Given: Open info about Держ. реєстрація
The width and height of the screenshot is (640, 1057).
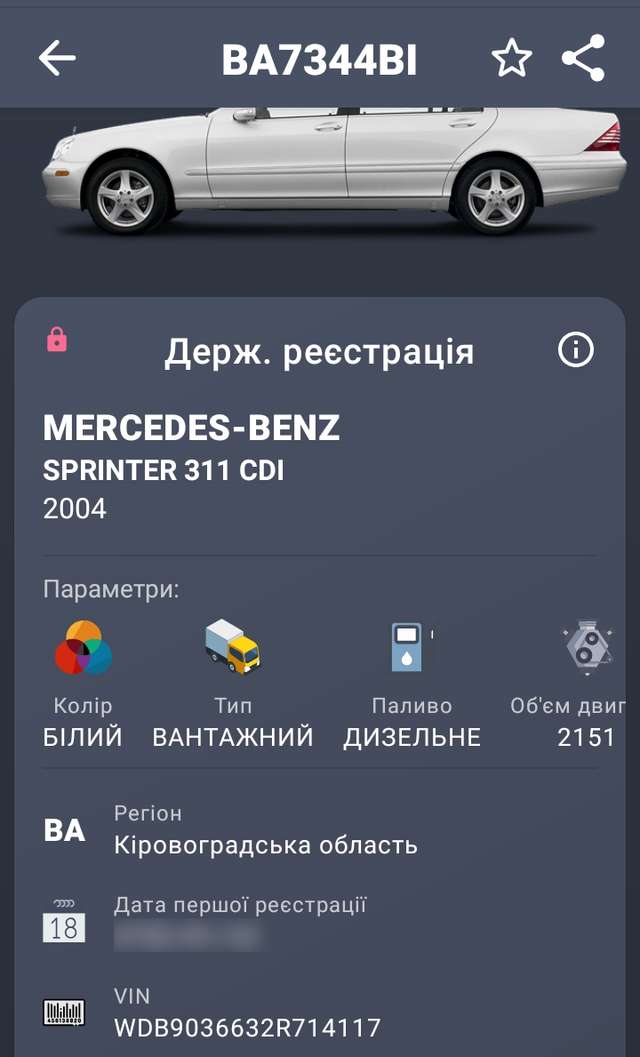Looking at the screenshot, I should click(x=575, y=350).
